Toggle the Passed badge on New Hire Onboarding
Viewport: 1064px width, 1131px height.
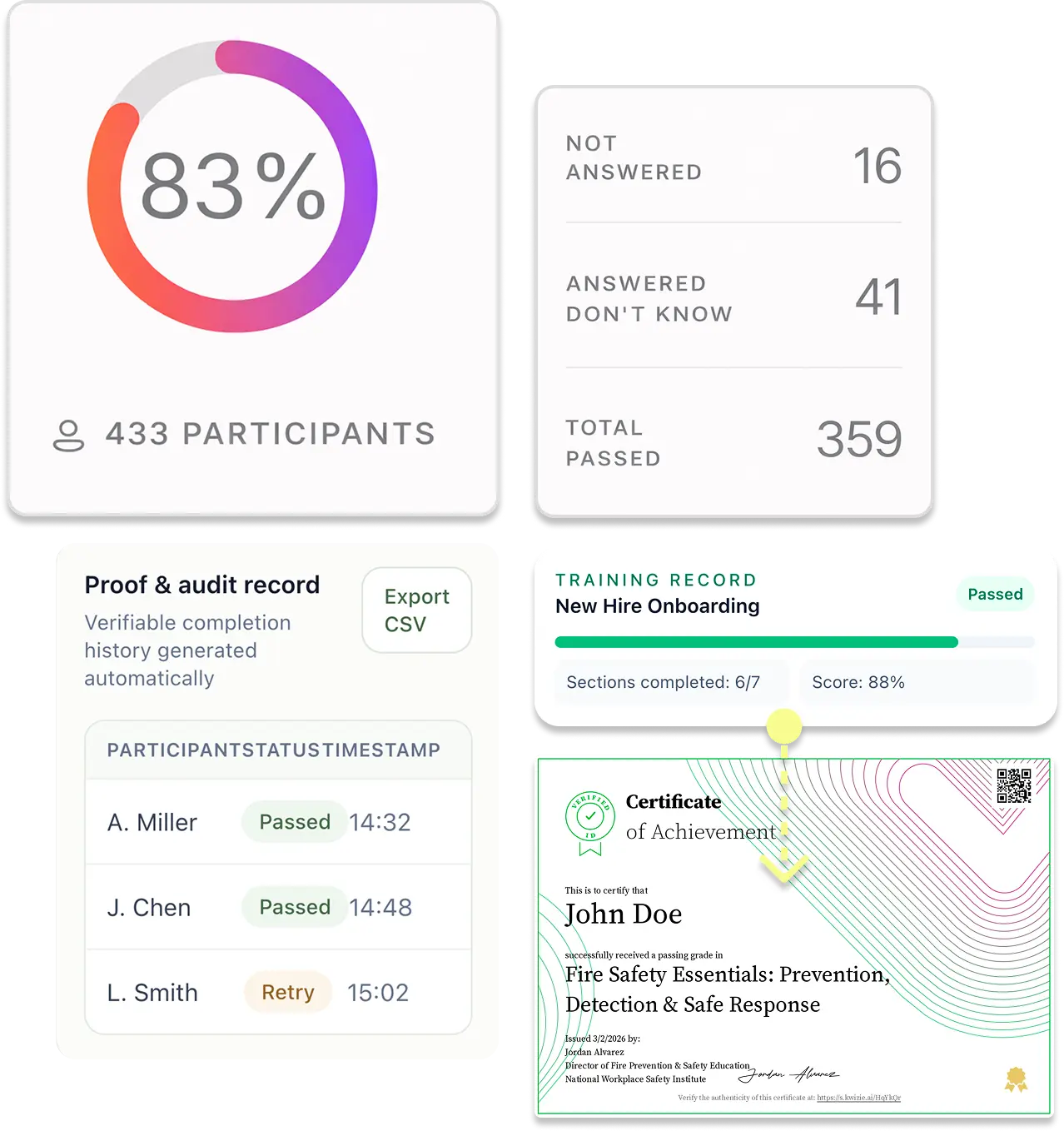pyautogui.click(x=996, y=594)
